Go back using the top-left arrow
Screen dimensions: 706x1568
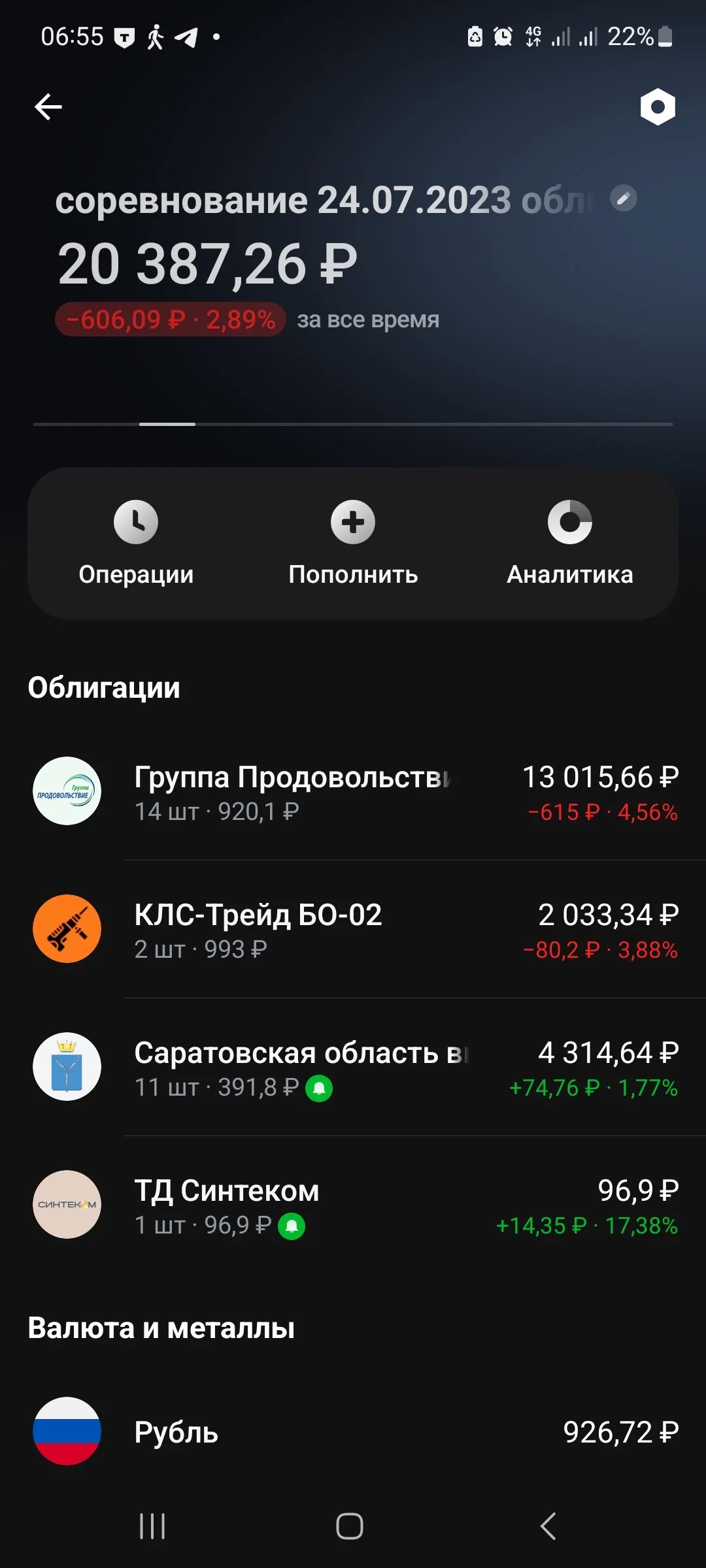pos(48,106)
